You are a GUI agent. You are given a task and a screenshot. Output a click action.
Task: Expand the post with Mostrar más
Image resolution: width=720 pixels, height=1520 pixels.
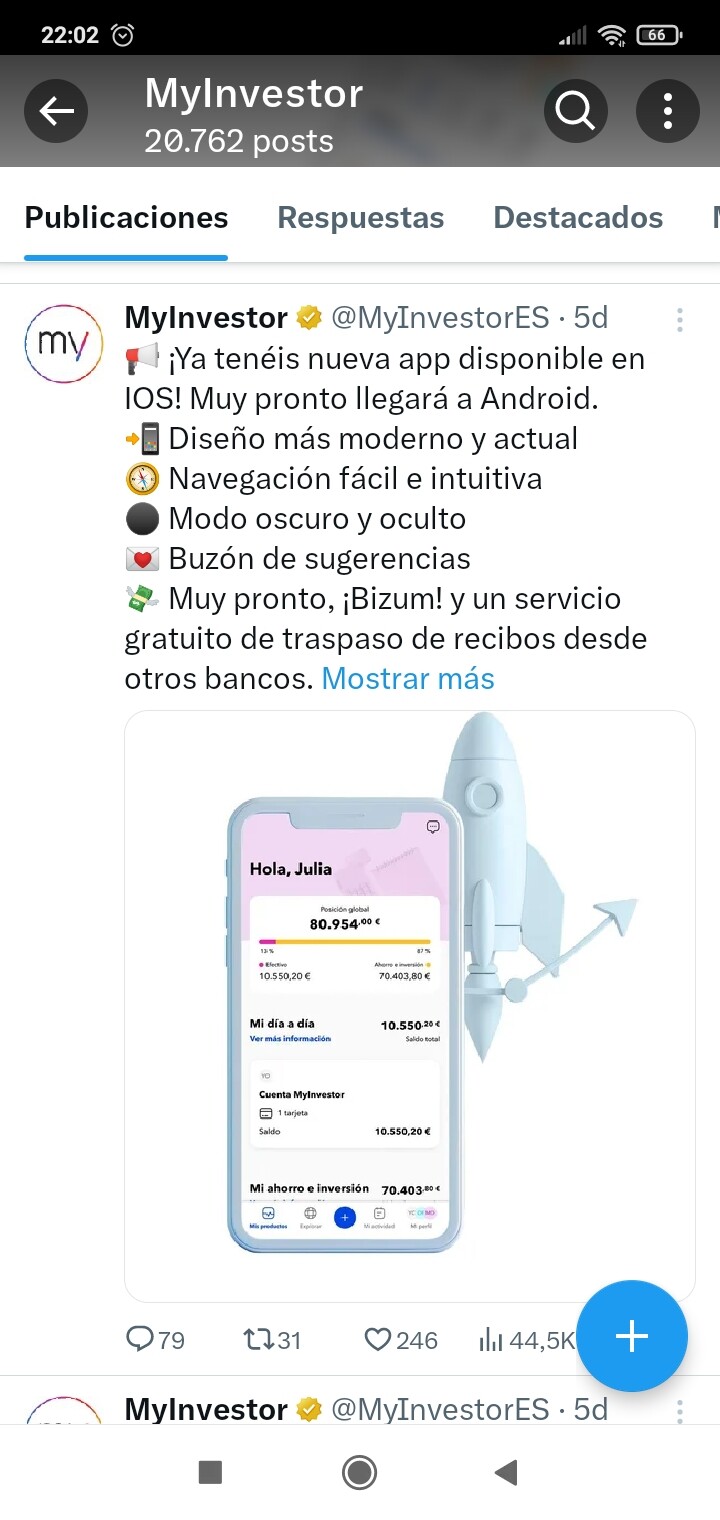tap(408, 679)
